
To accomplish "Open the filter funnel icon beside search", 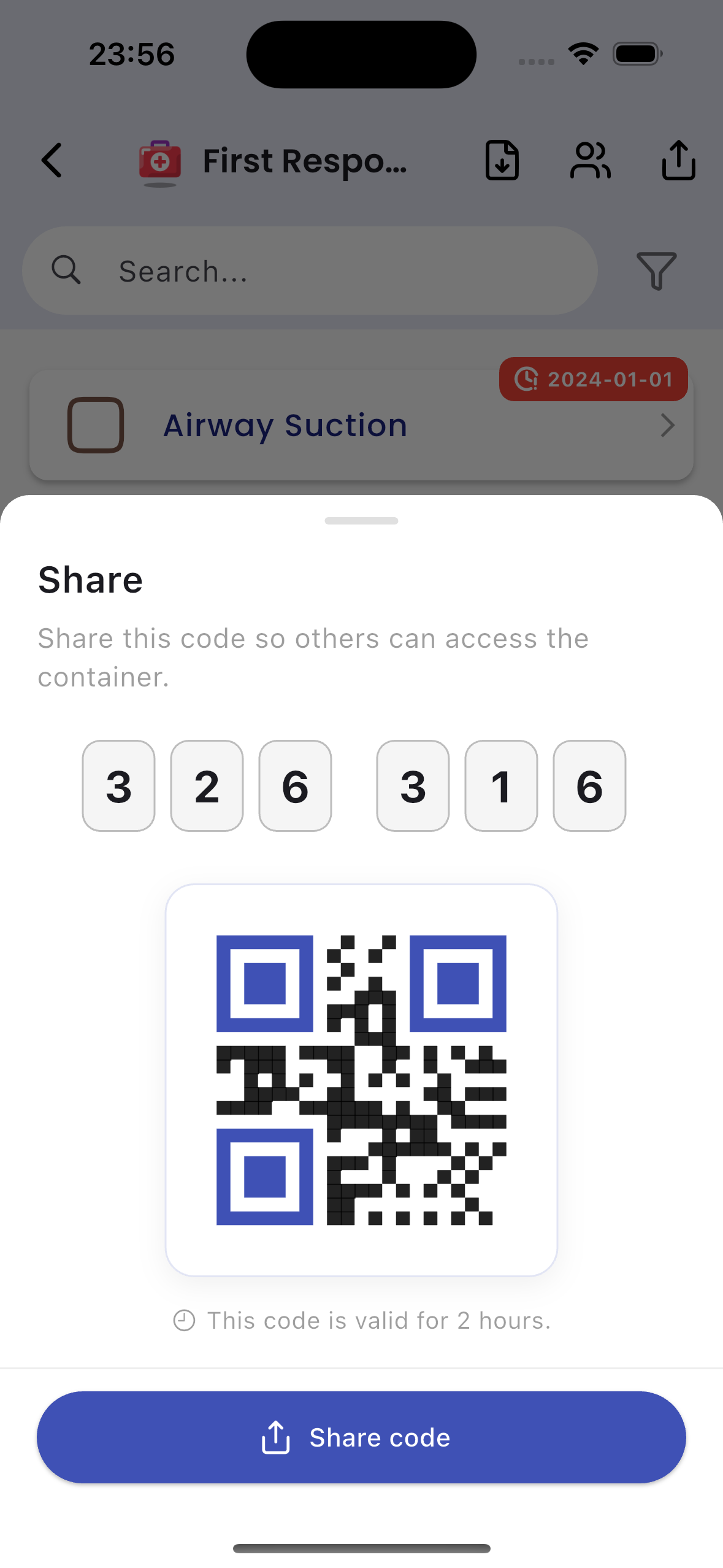I will [656, 272].
